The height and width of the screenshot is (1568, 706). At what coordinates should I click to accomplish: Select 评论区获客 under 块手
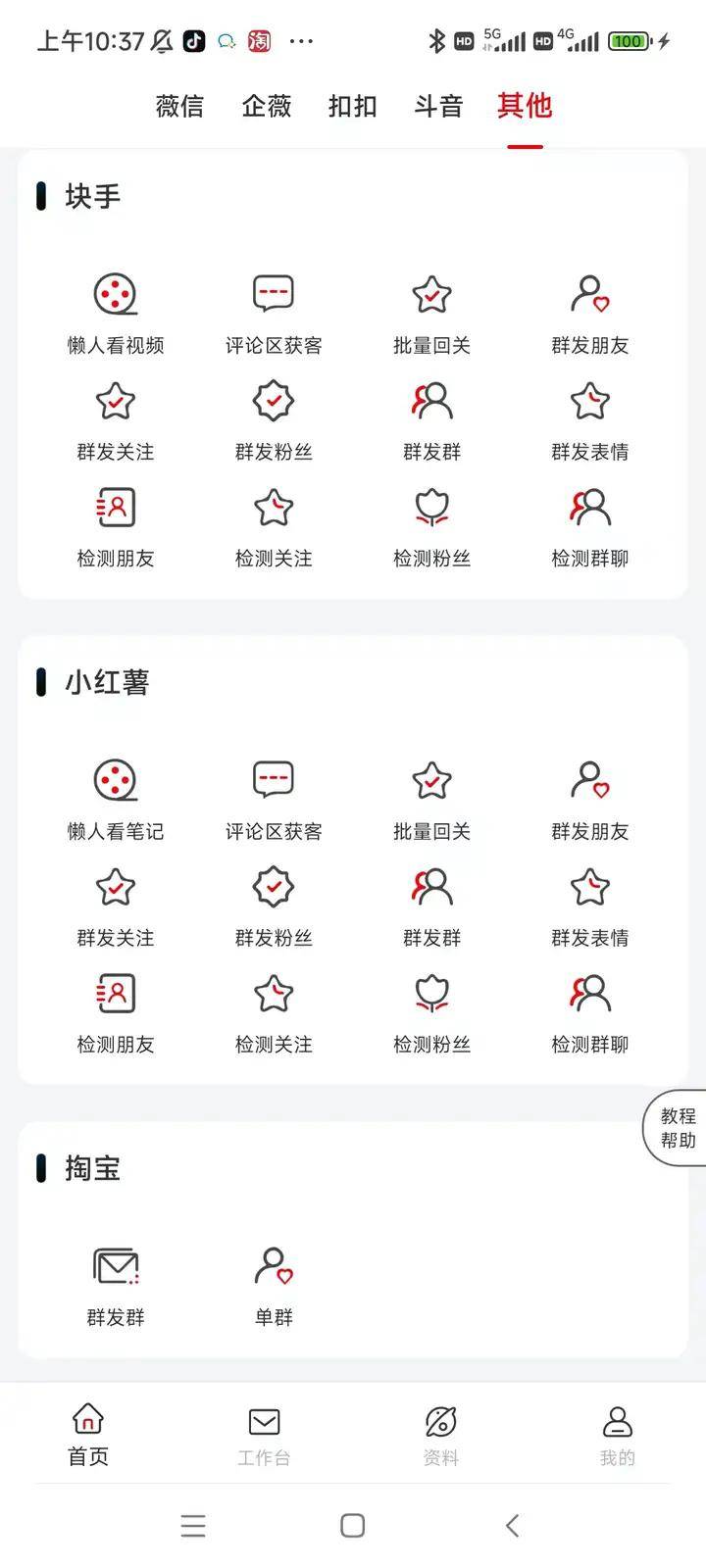[x=273, y=314]
